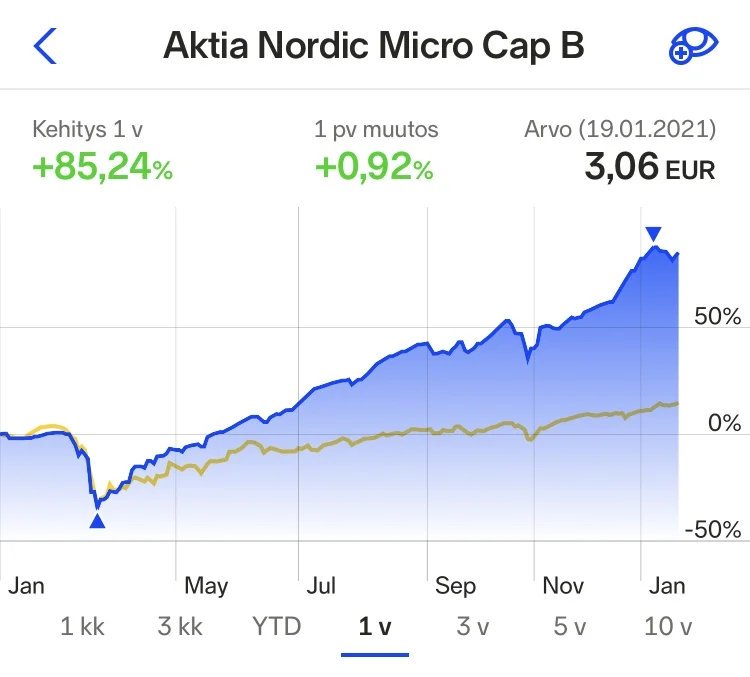Show year-to-date YTD performance
750x677 pixels.
(276, 627)
